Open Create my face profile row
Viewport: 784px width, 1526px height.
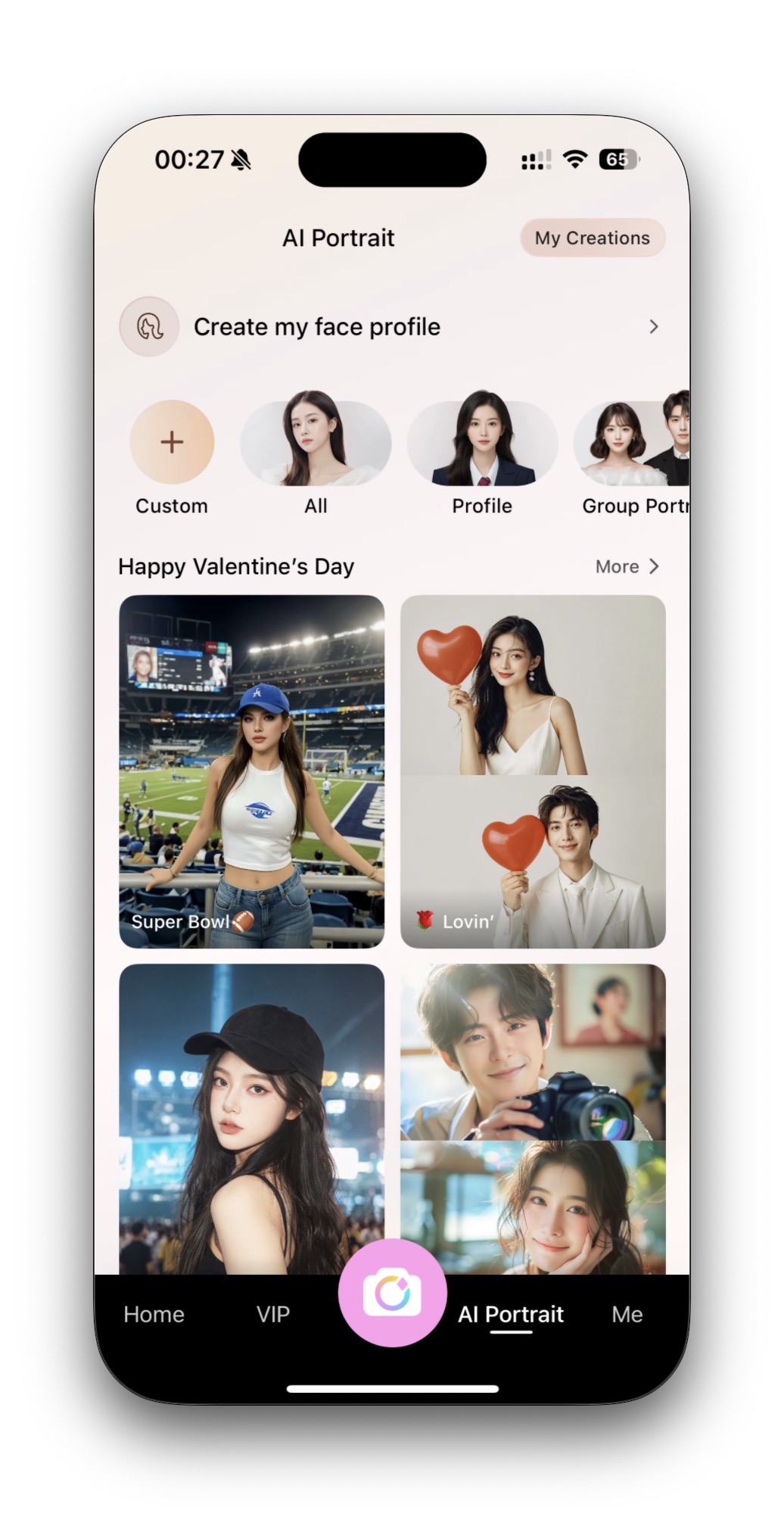click(391, 327)
